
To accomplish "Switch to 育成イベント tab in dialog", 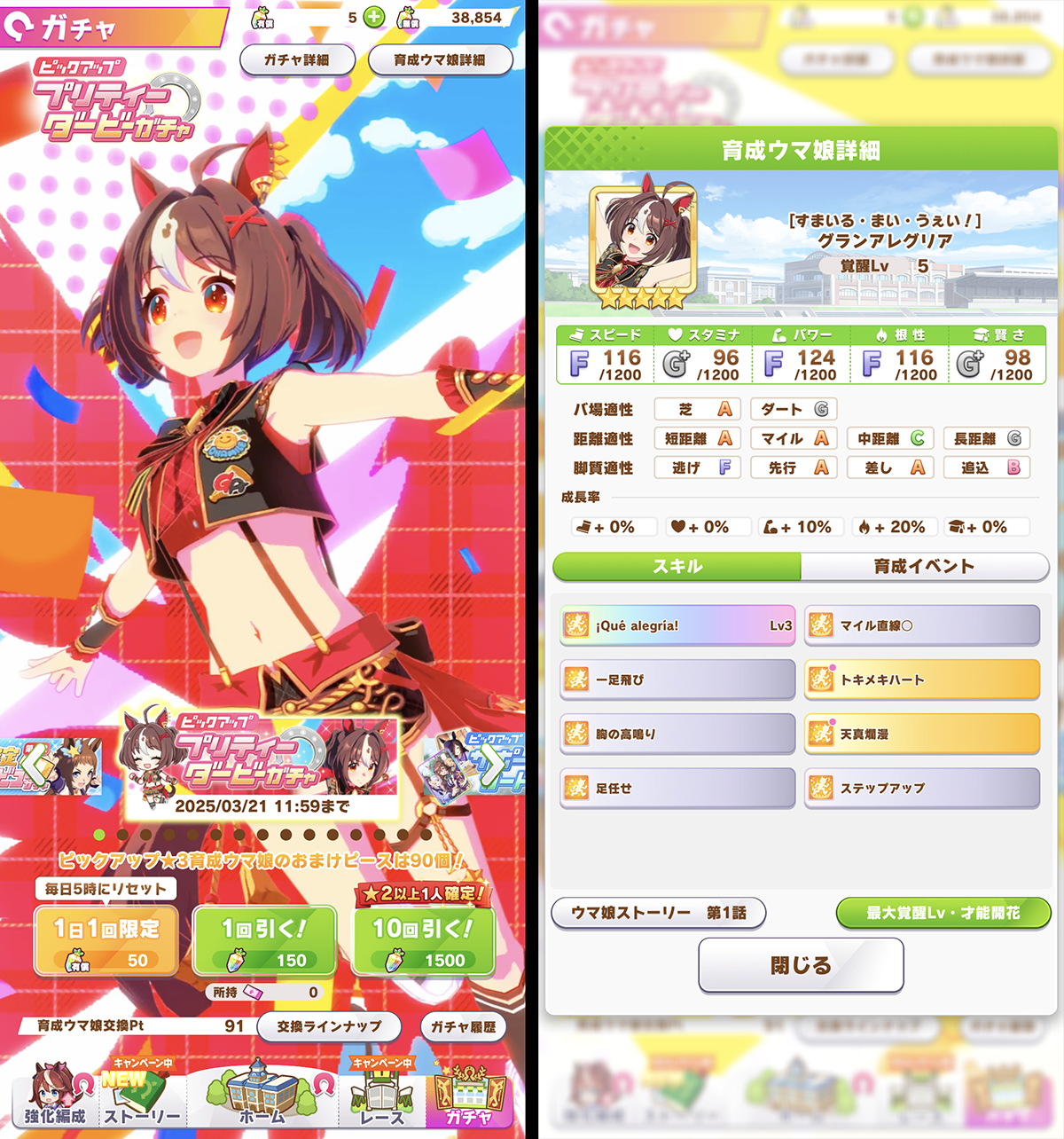I will pos(924,566).
